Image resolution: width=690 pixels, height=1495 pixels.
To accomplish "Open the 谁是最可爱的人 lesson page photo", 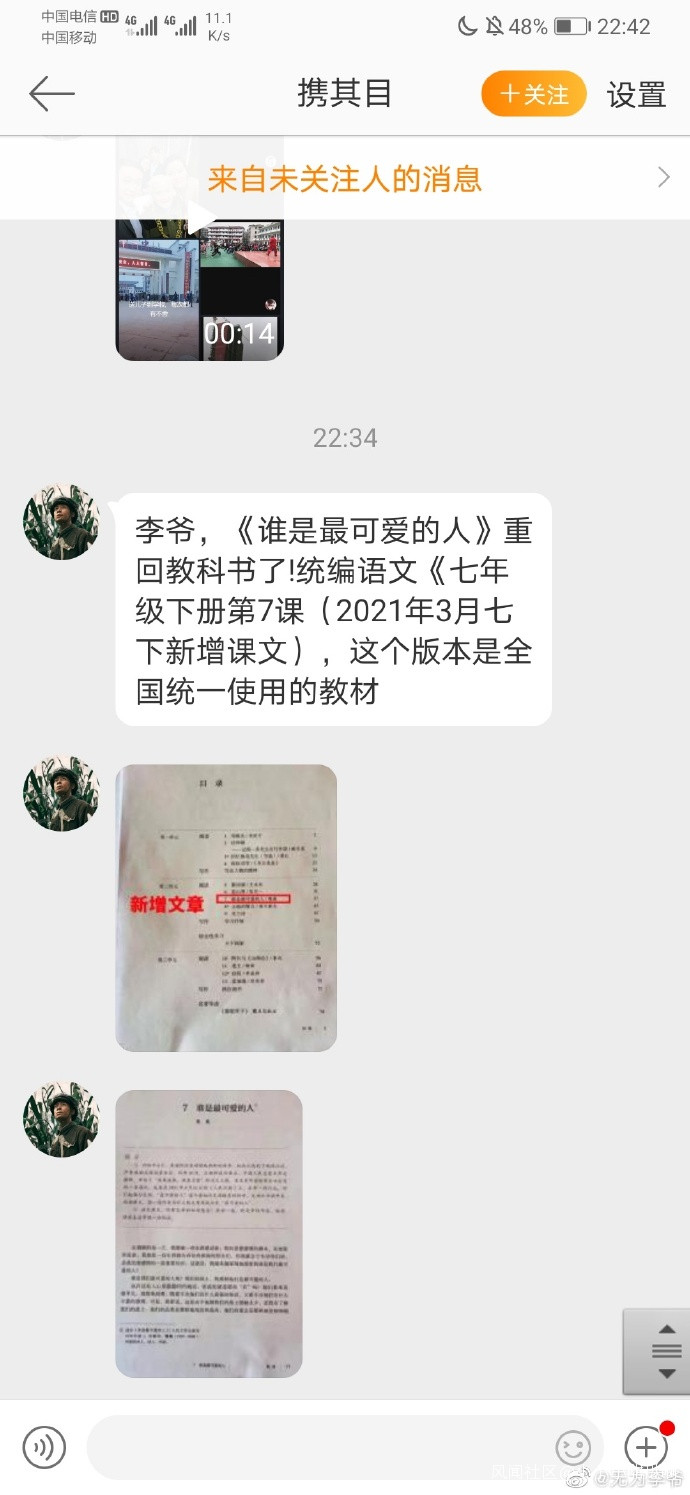I will [209, 1234].
